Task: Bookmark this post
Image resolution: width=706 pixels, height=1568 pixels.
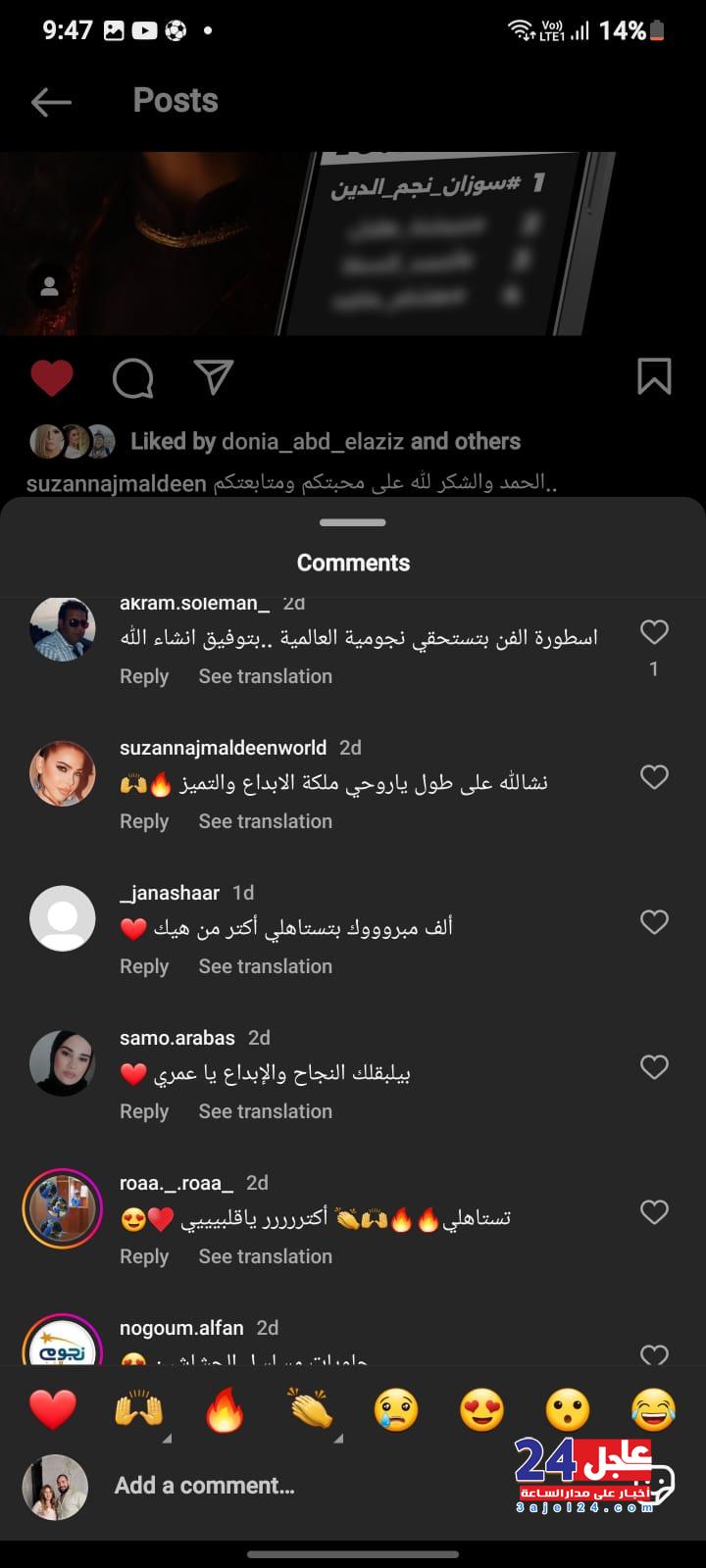Action: click(x=654, y=376)
